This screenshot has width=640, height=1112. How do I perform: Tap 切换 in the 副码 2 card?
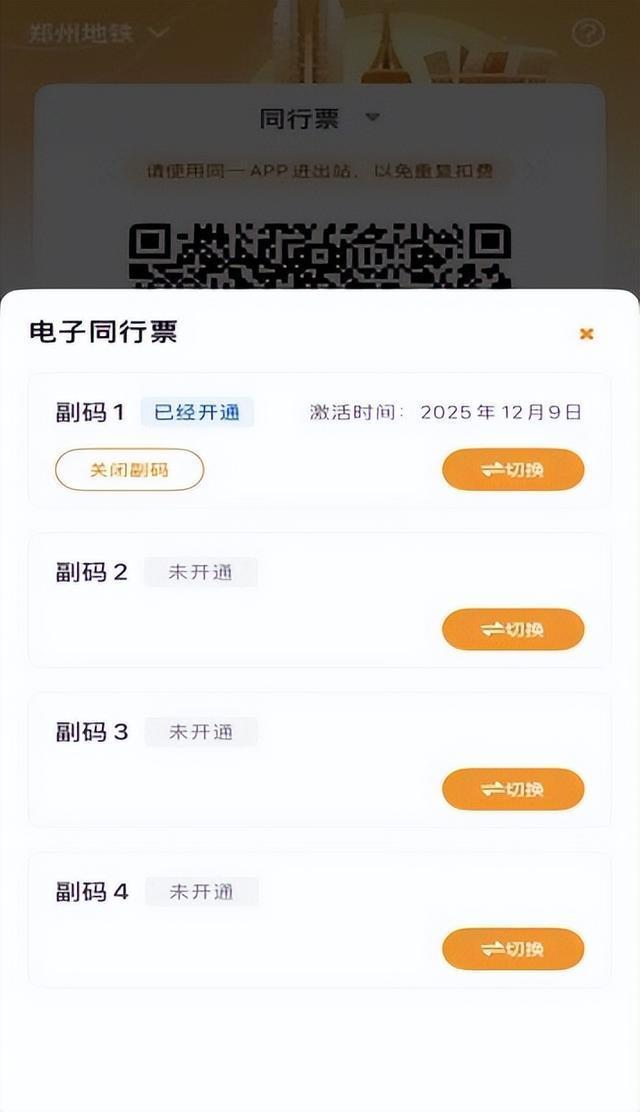coord(513,630)
